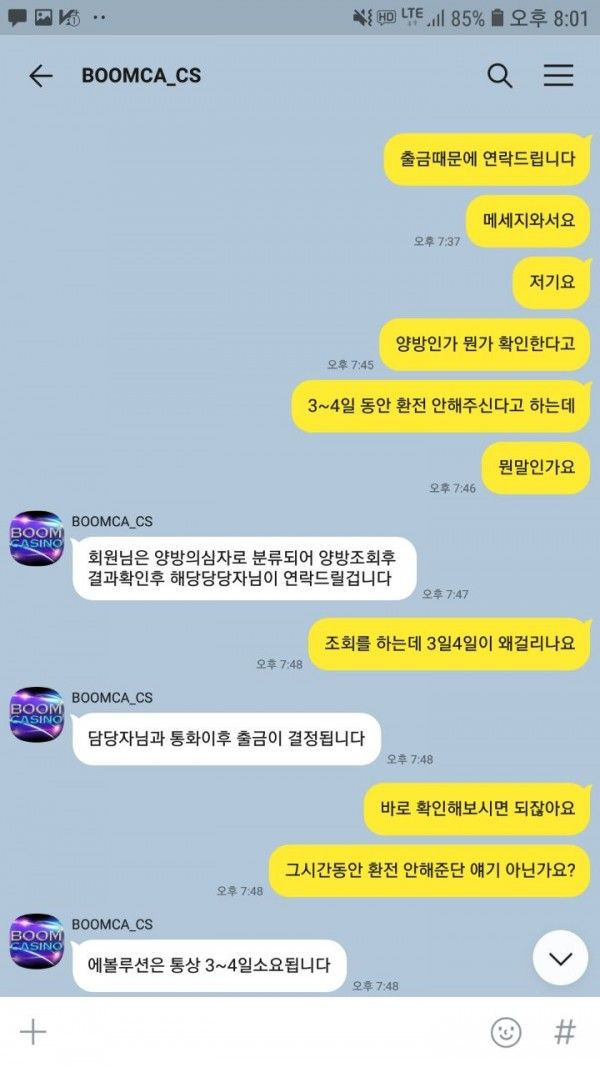Open the emoticon picker

click(x=506, y=1032)
